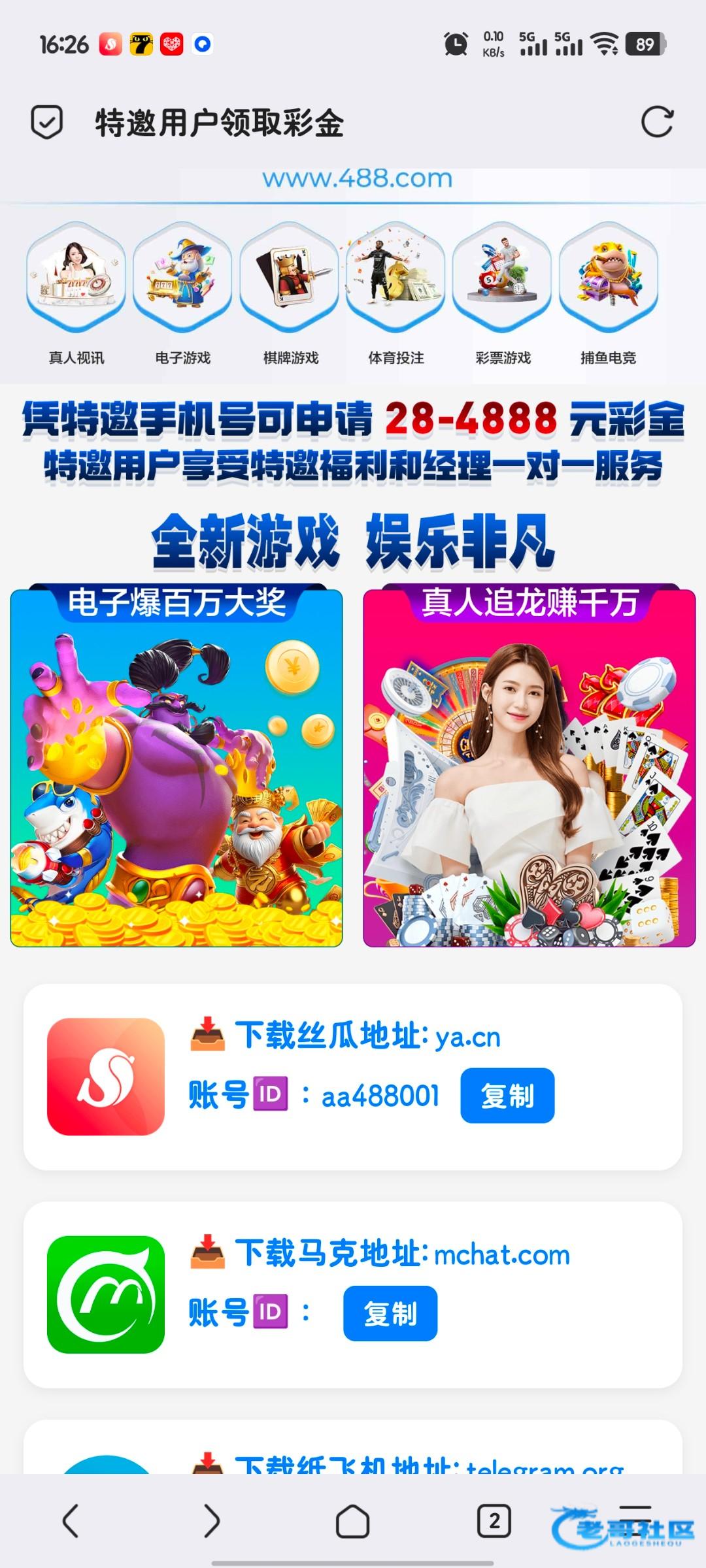Open the 真人追龙赚千万 banner
This screenshot has height=1568, width=706.
(529, 765)
